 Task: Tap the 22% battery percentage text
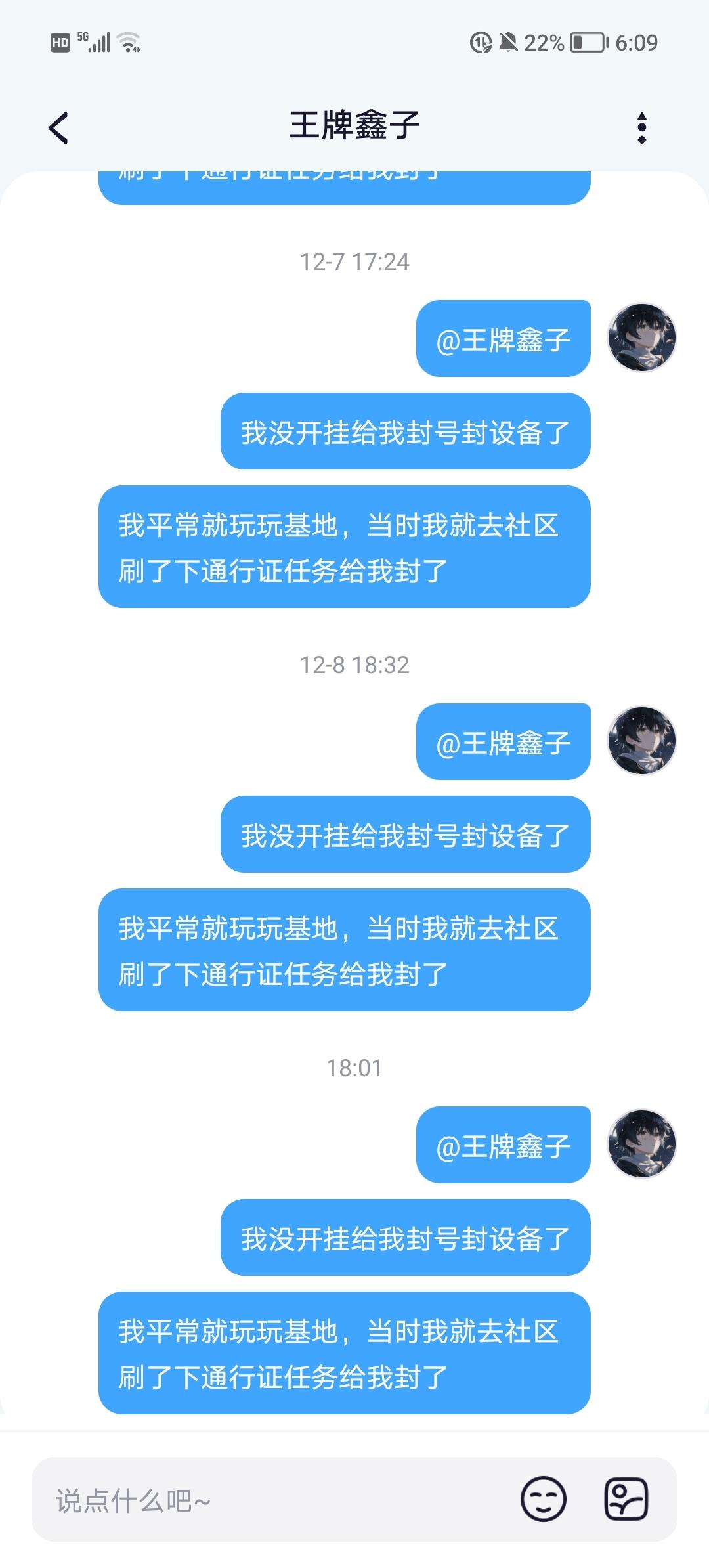click(x=544, y=43)
